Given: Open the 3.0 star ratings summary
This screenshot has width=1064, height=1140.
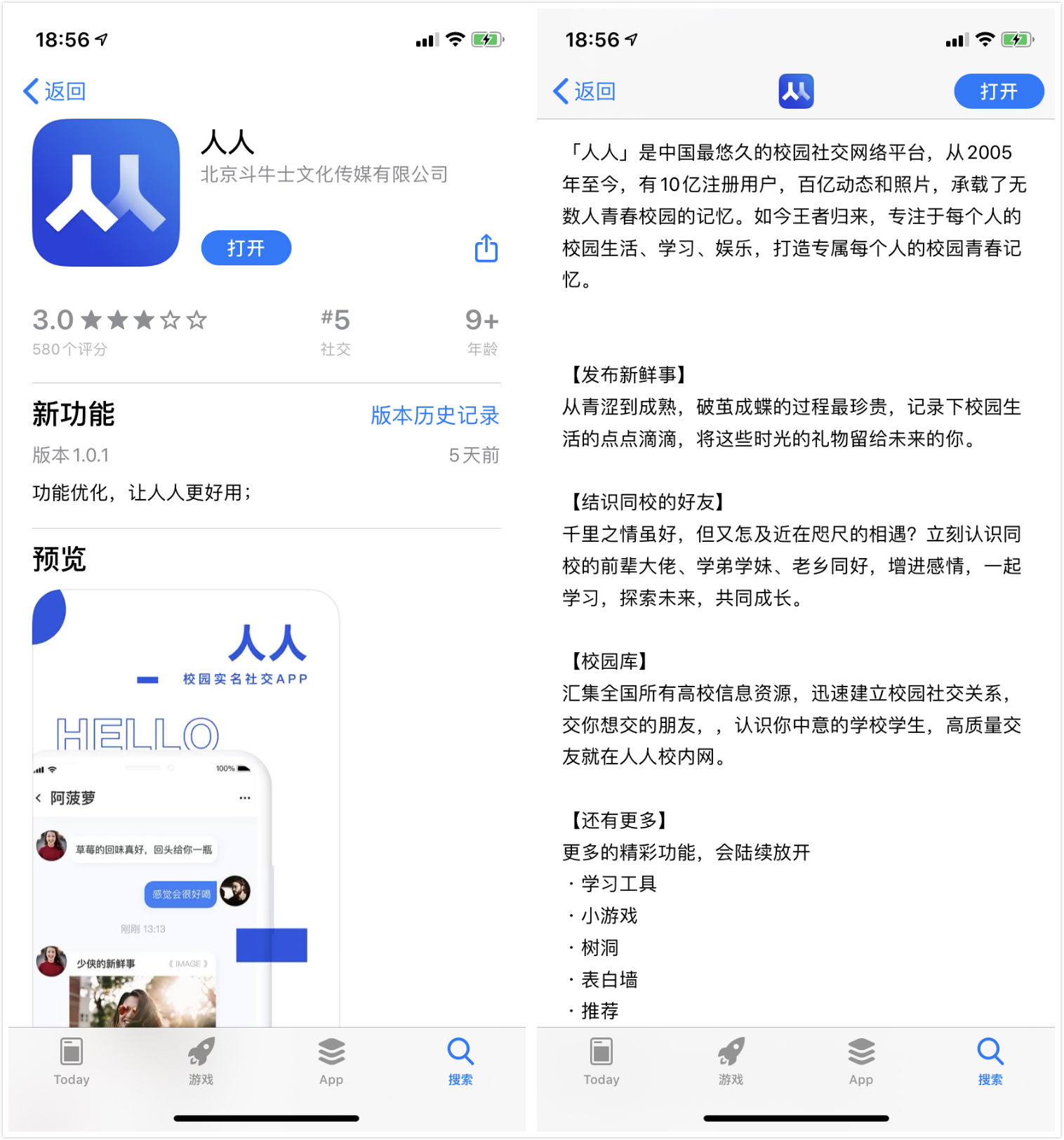Looking at the screenshot, I should (x=119, y=330).
